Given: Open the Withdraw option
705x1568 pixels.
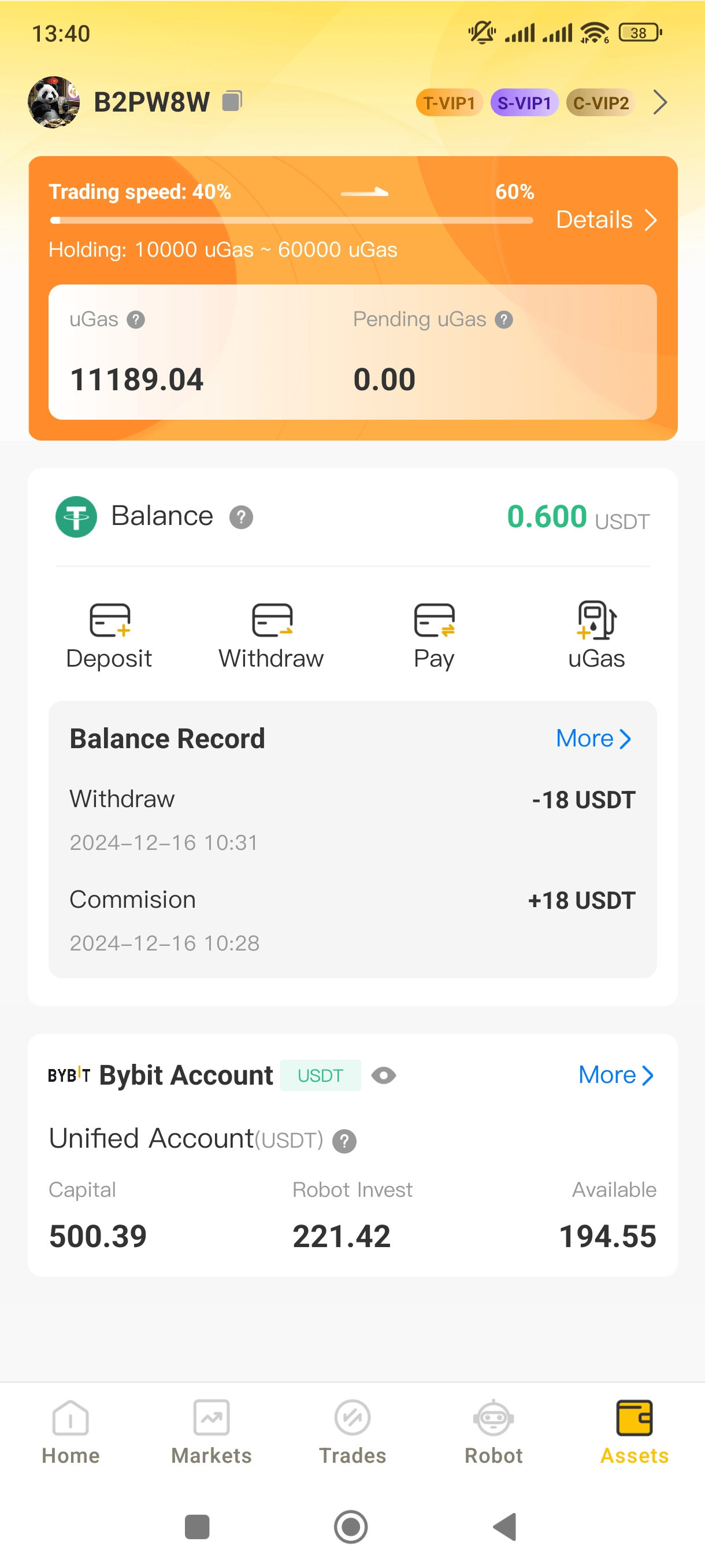Looking at the screenshot, I should pyautogui.click(x=271, y=636).
